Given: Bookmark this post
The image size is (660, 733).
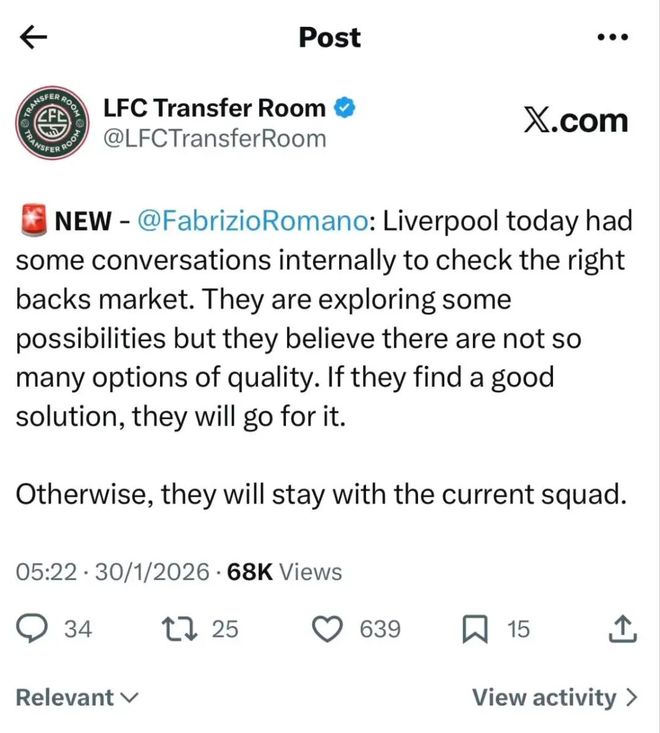Looking at the screenshot, I should click(476, 628).
